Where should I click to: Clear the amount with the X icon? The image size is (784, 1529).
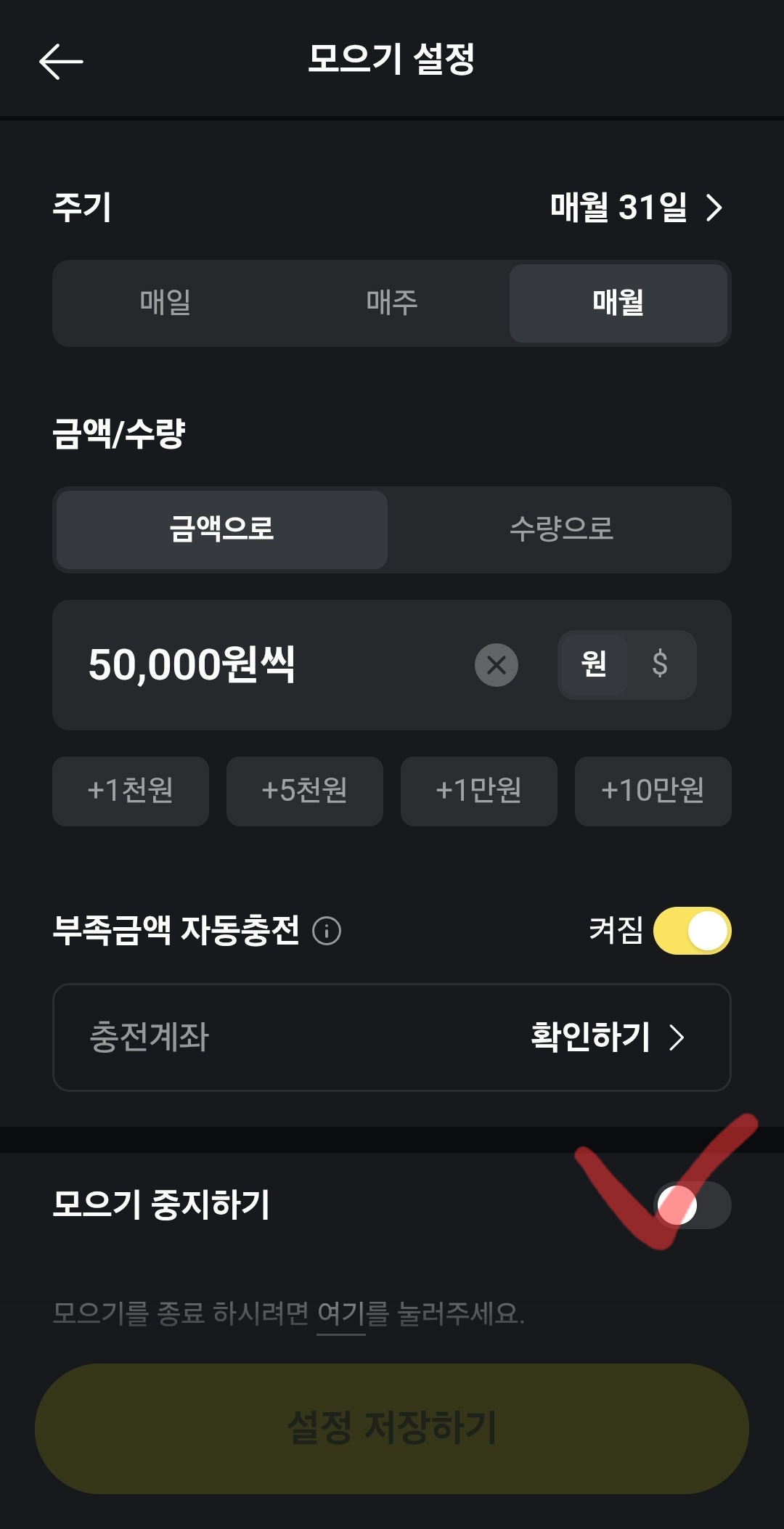pyautogui.click(x=496, y=664)
